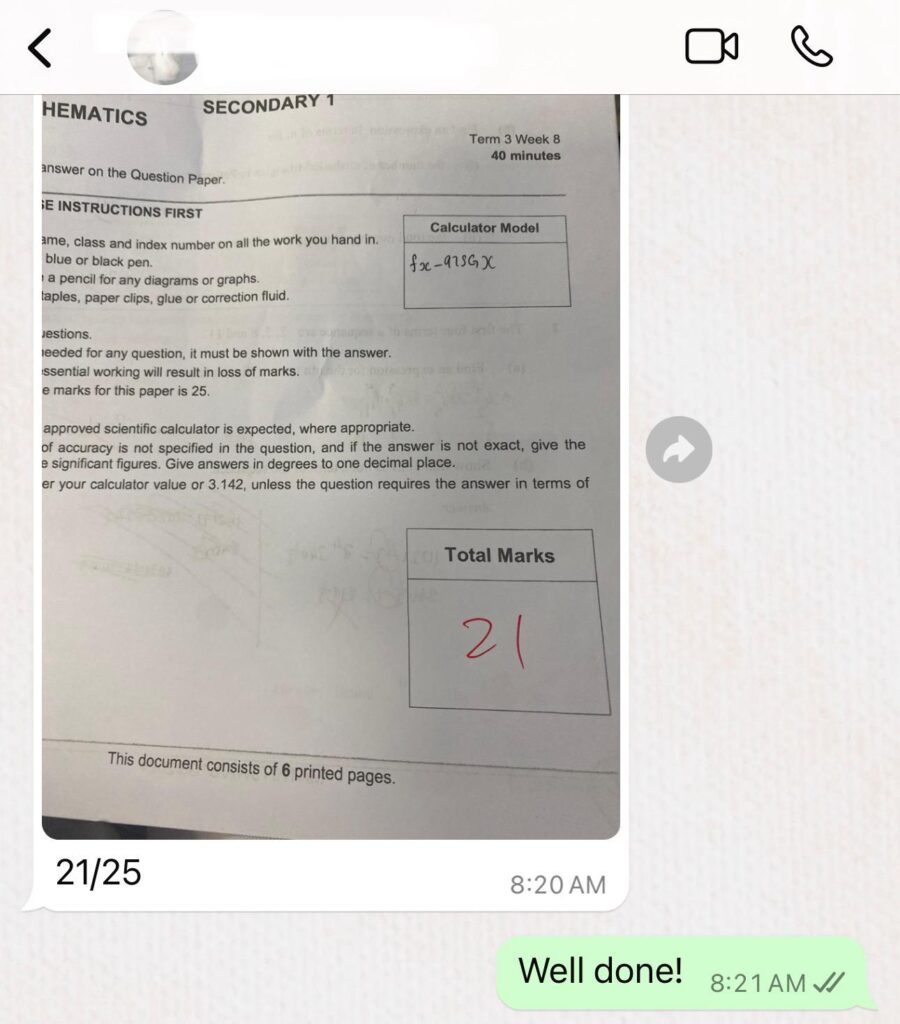Start a video call
Viewport: 900px width, 1024px height.
tap(711, 47)
